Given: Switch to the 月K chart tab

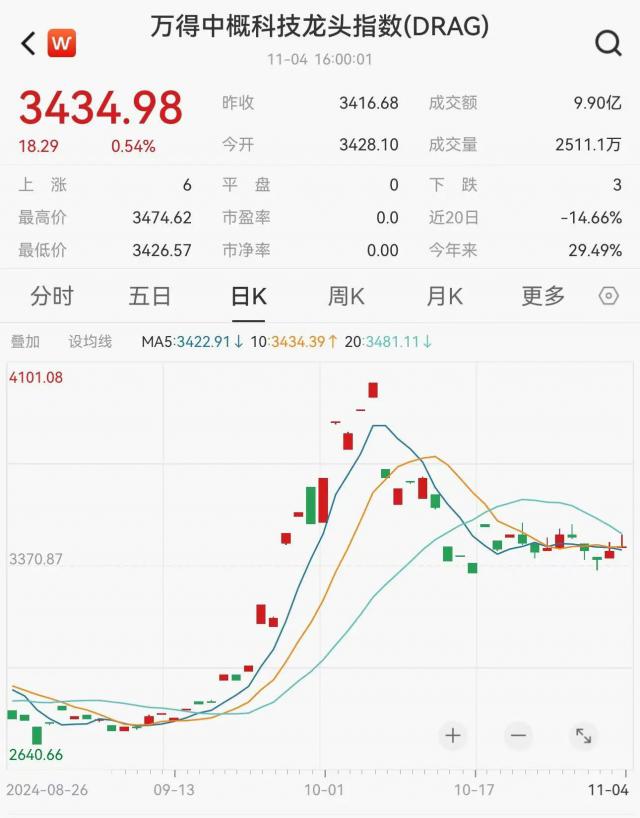Looking at the screenshot, I should pos(444,296).
